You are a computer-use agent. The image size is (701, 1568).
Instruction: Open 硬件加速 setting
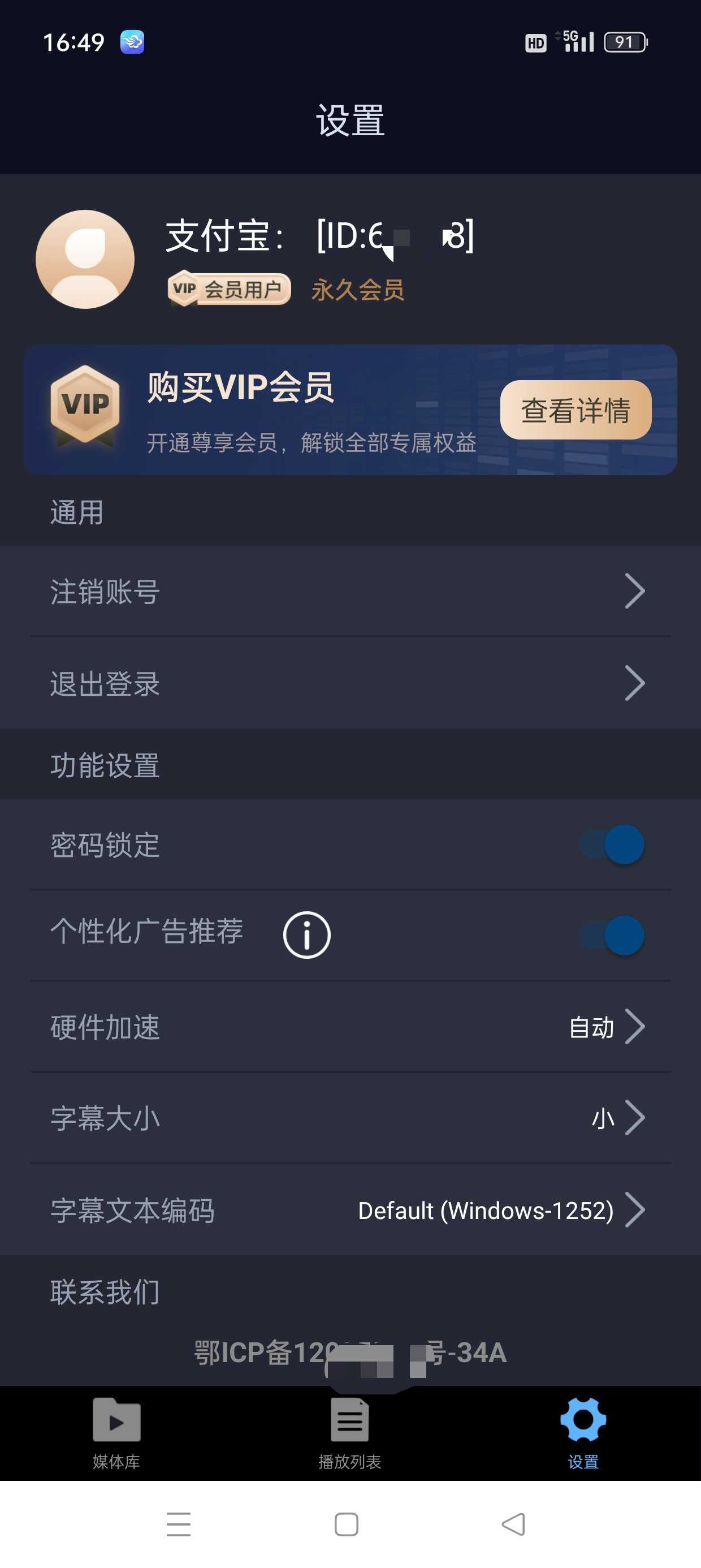(x=350, y=1027)
